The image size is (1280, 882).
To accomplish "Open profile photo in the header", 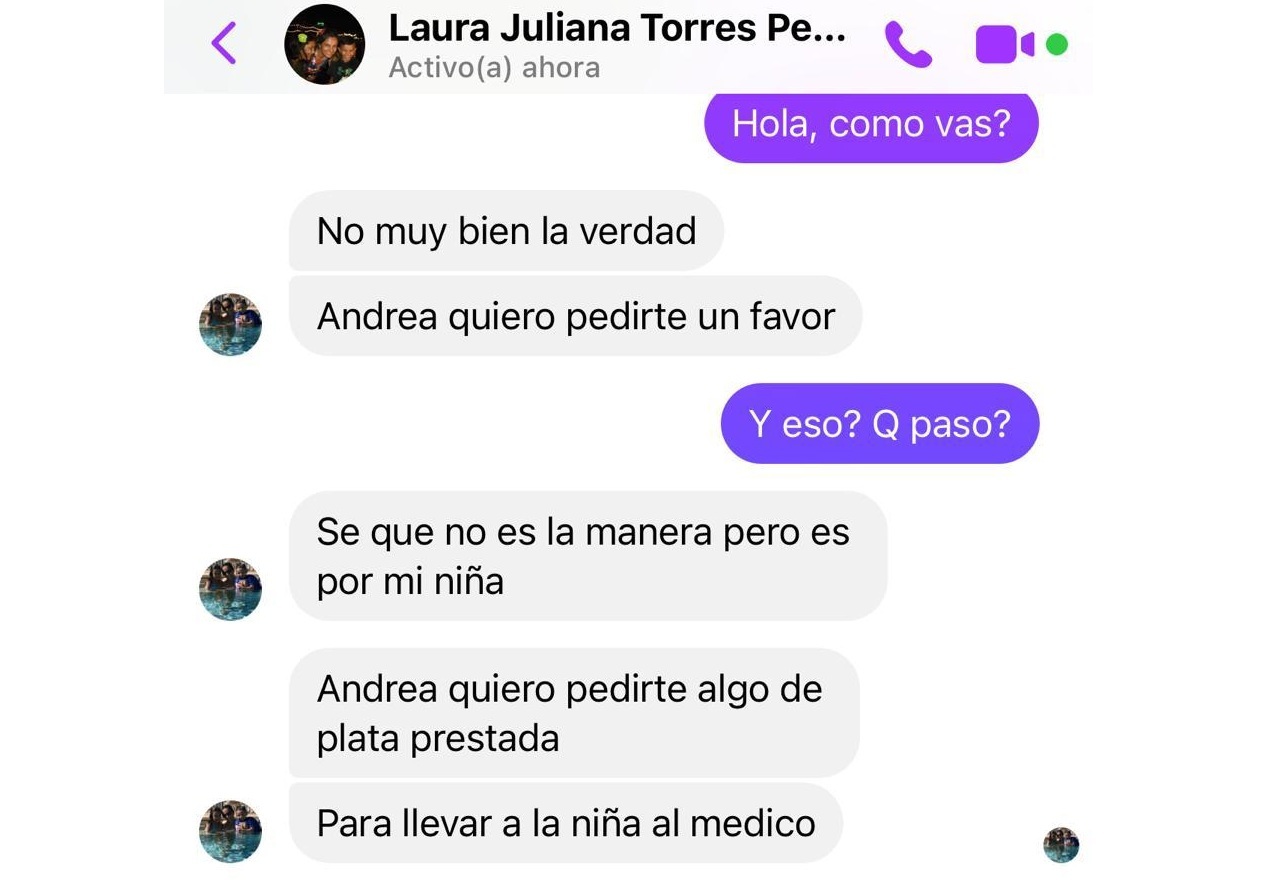I will coord(324,45).
